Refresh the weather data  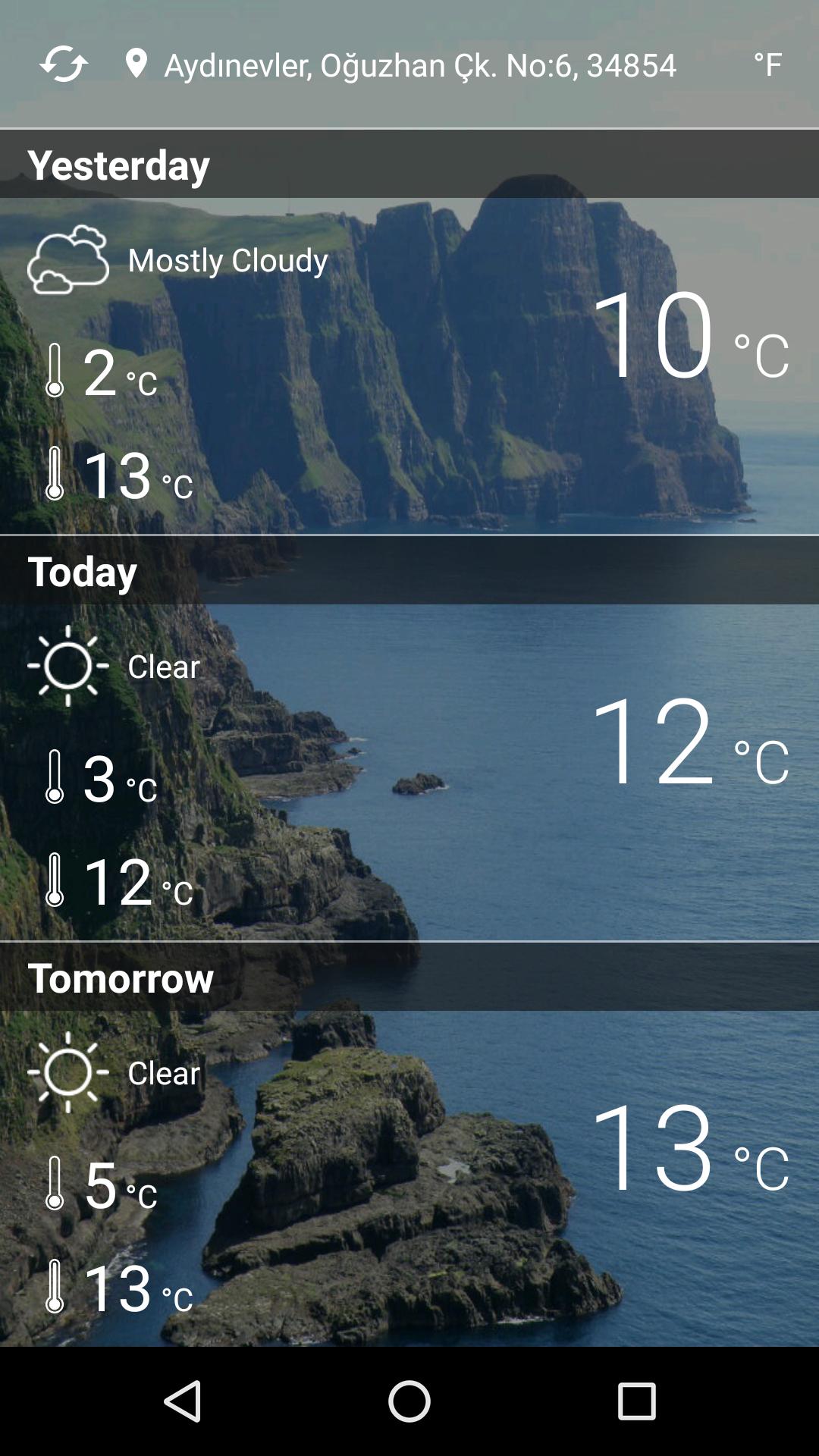pos(64,64)
